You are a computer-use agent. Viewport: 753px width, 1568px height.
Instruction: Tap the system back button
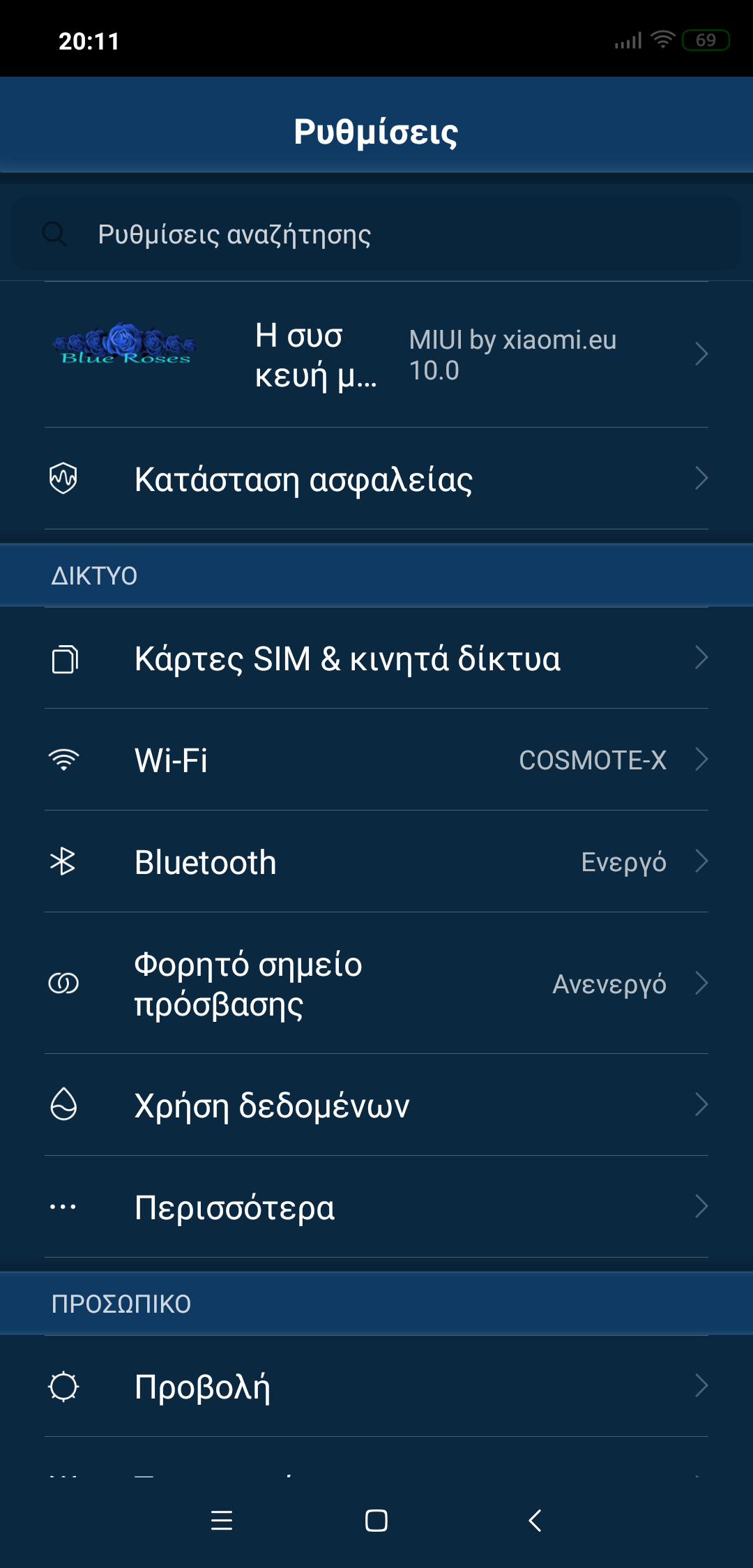point(535,1521)
